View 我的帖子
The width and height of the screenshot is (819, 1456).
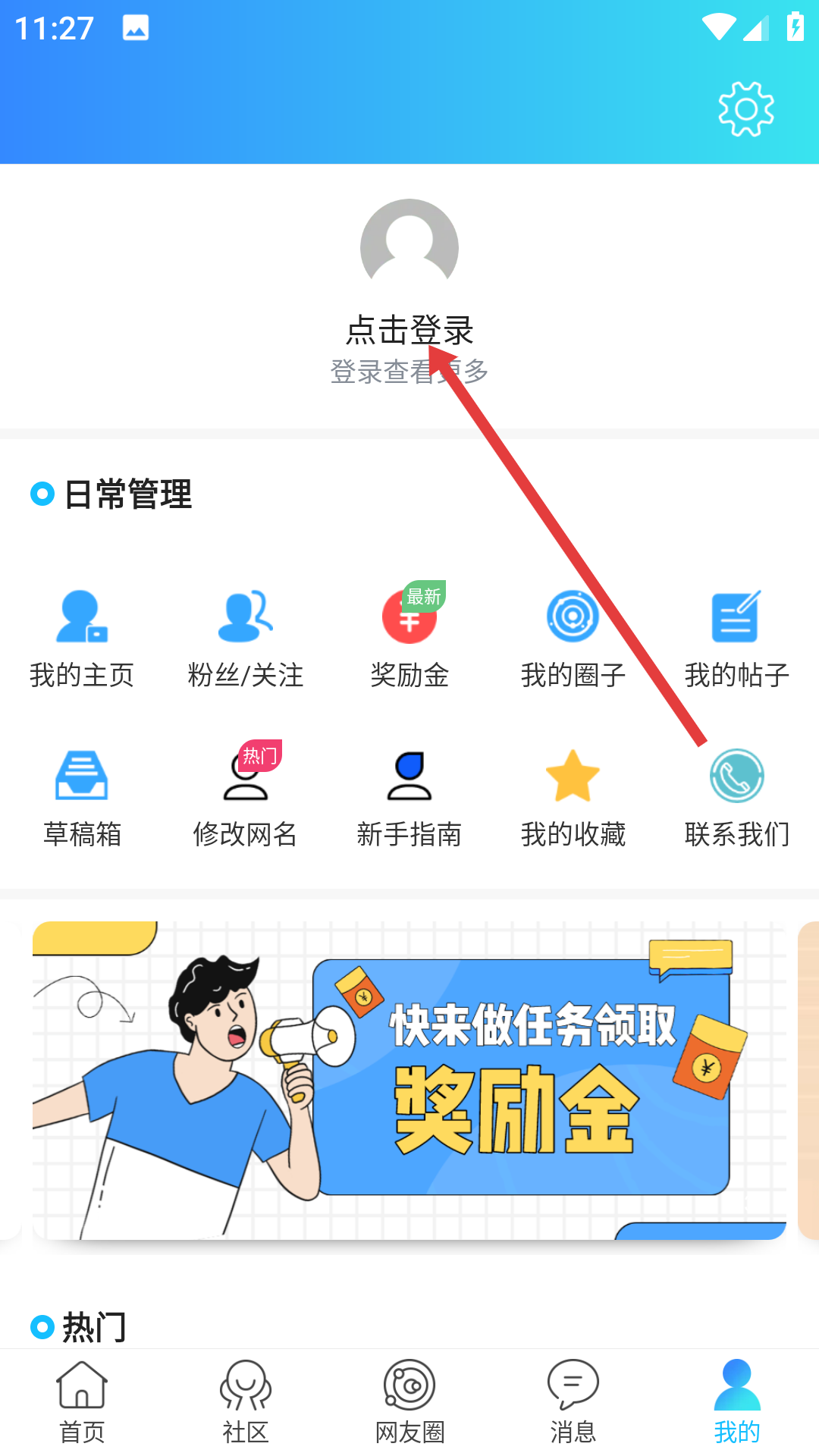tap(736, 639)
